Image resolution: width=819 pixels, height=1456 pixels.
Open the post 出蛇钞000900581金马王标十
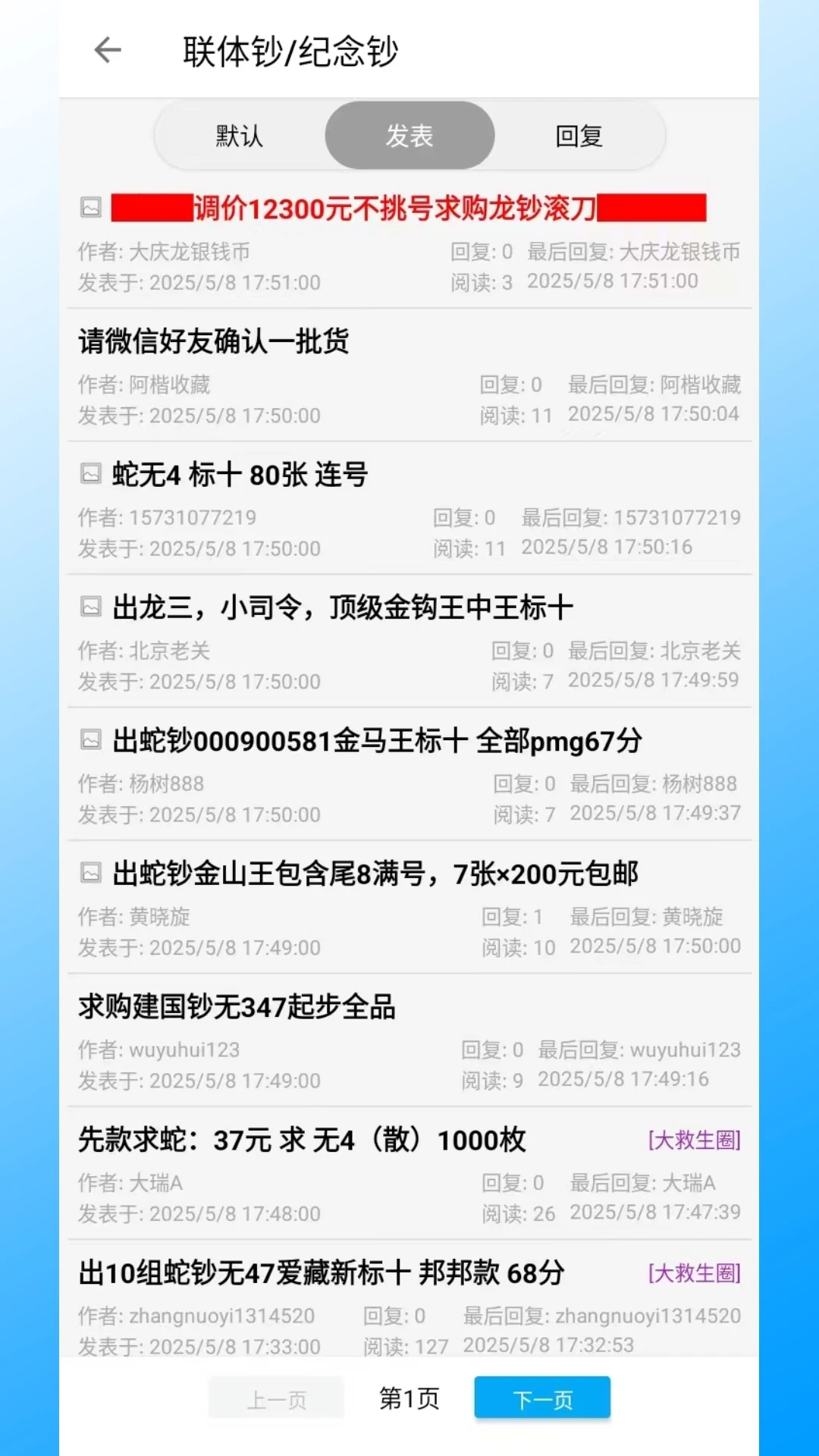pyautogui.click(x=377, y=741)
